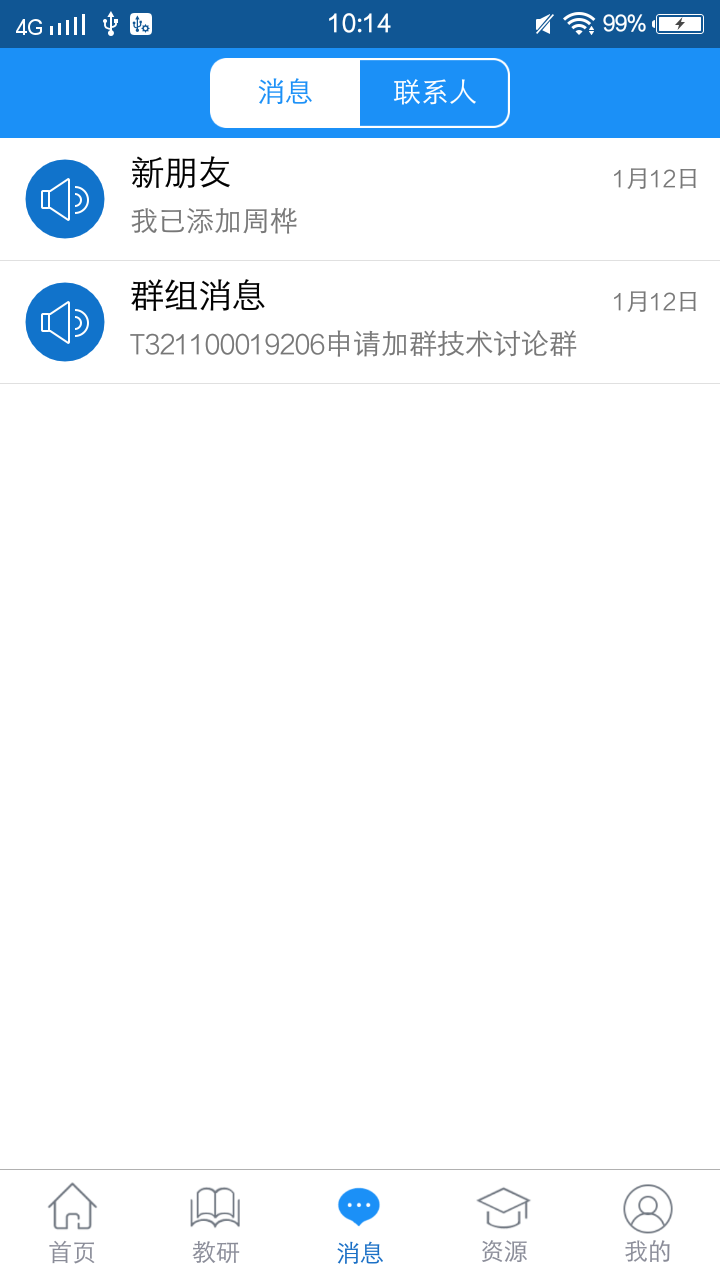Tap the 消息 tab in bottom bar
Screen dimensions: 720x1280
coord(360,1224)
